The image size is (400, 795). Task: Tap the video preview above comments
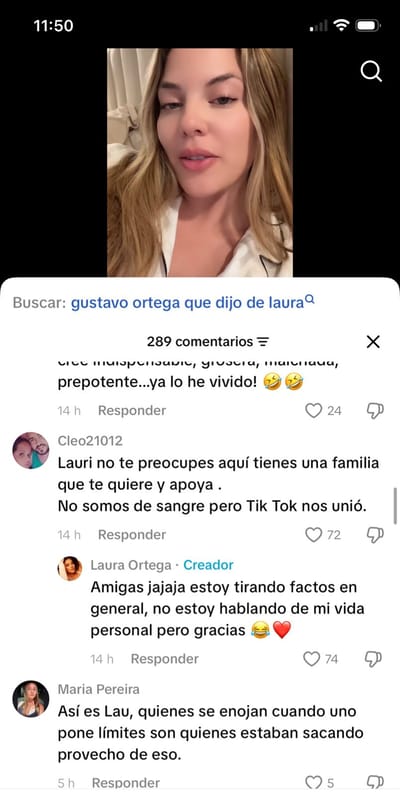pos(200,162)
